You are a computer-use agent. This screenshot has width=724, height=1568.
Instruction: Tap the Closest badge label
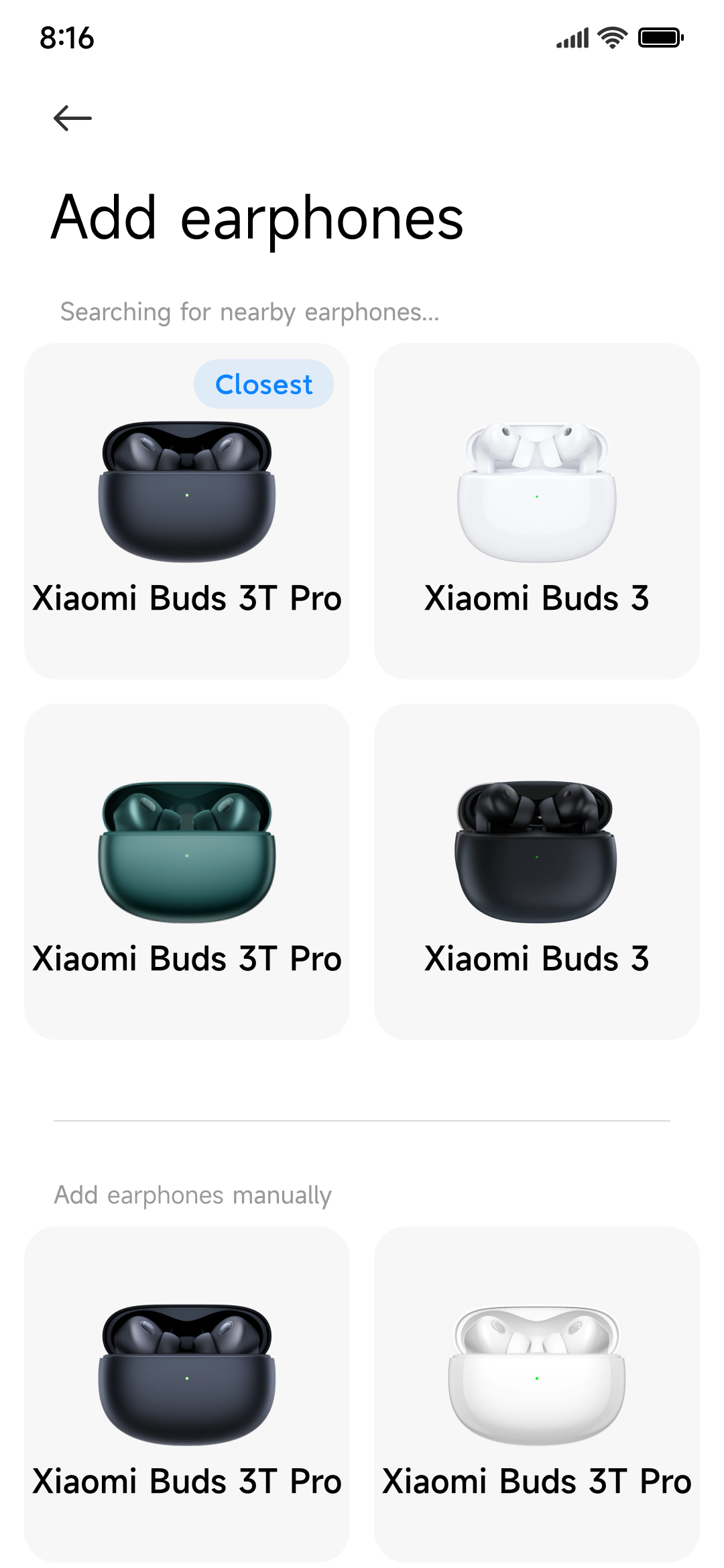pyautogui.click(x=263, y=383)
